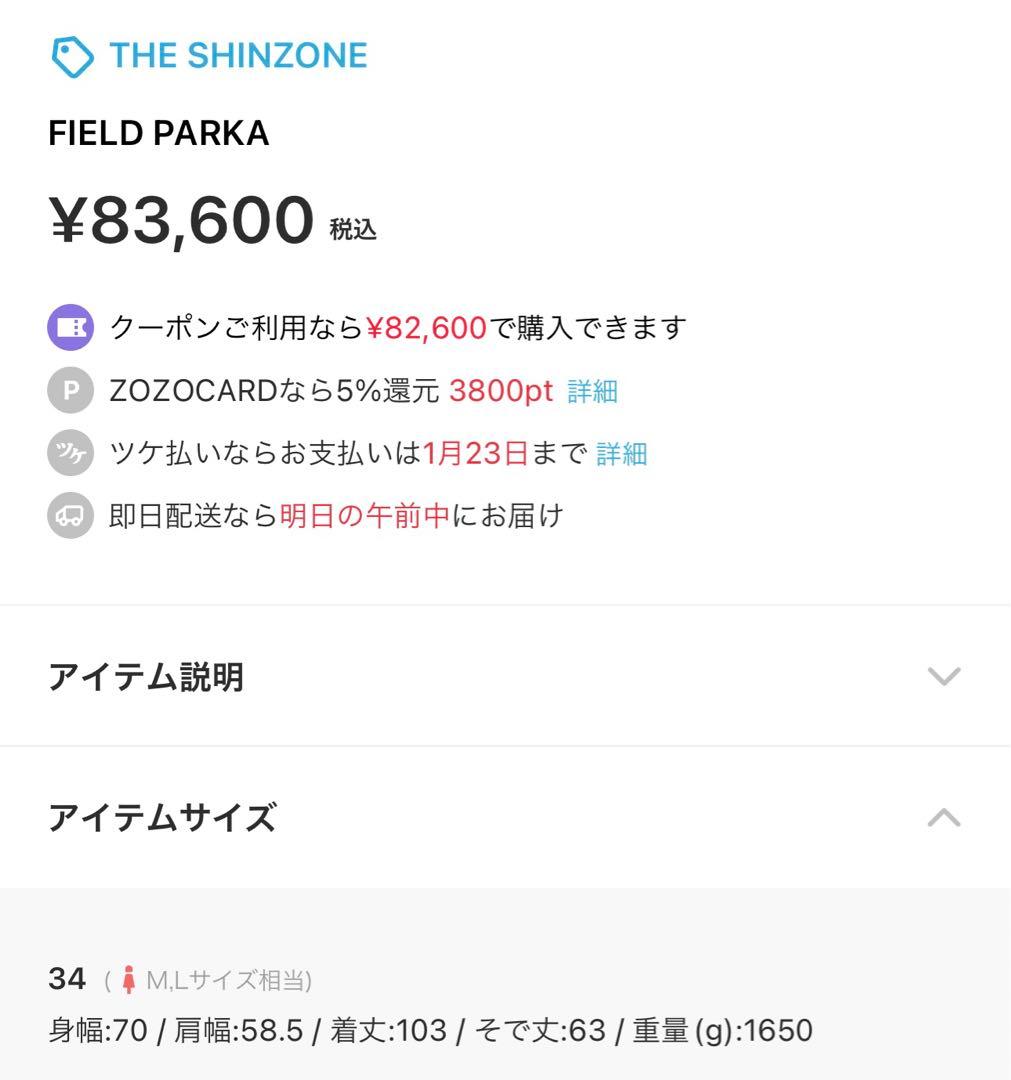Click the gray P points icon
The width and height of the screenshot is (1011, 1080).
(69, 390)
